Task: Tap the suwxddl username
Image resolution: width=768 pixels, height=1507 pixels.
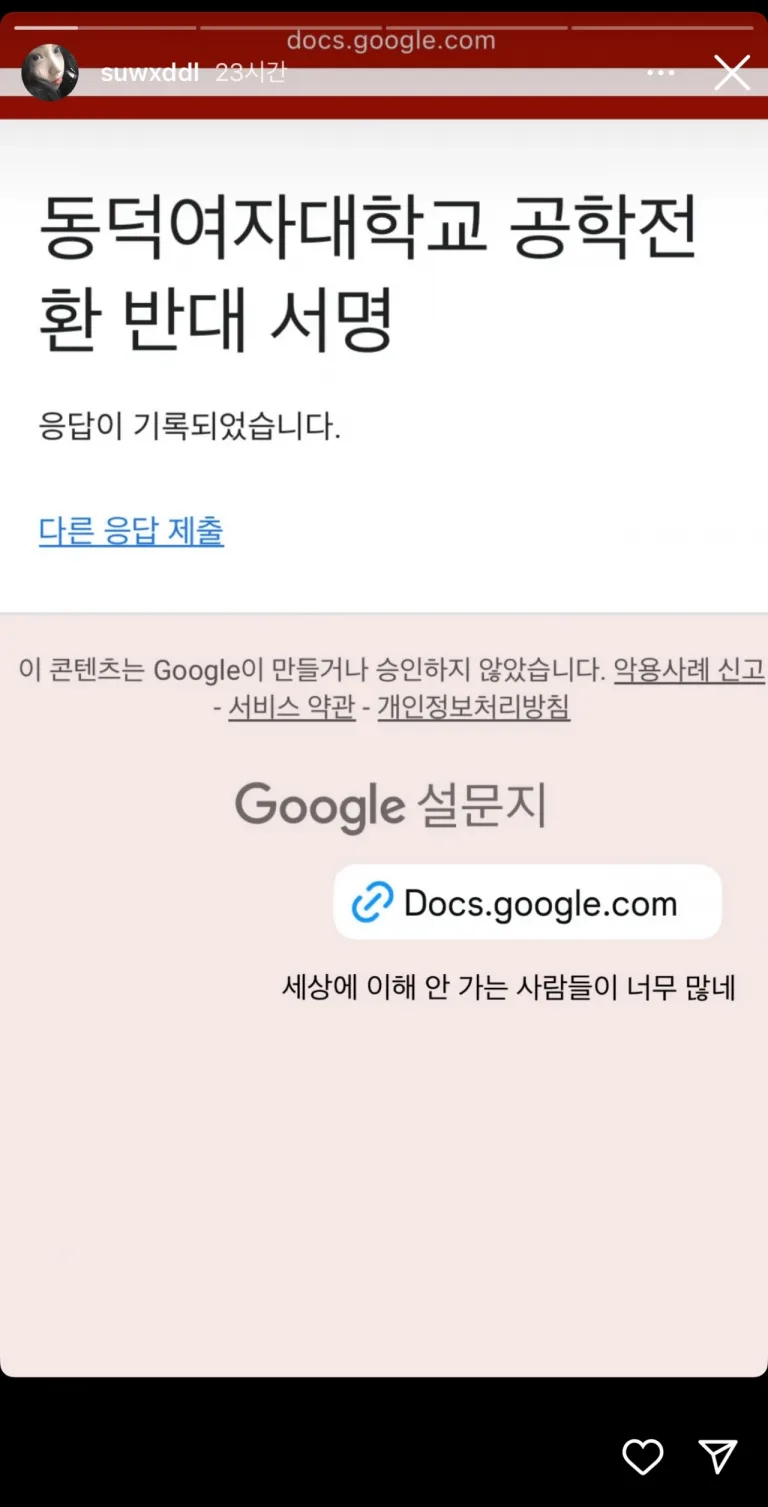Action: click(150, 73)
